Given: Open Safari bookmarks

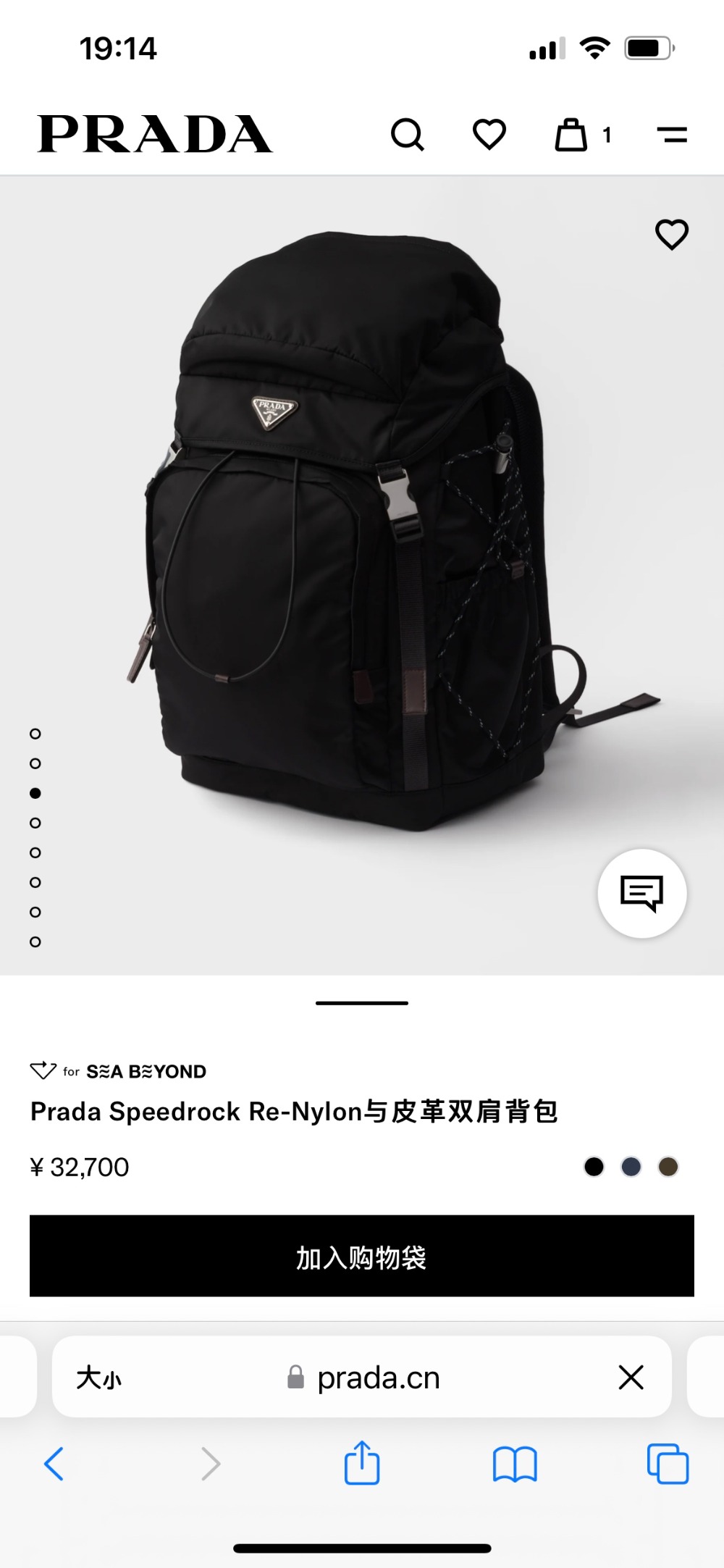Looking at the screenshot, I should (x=514, y=1464).
